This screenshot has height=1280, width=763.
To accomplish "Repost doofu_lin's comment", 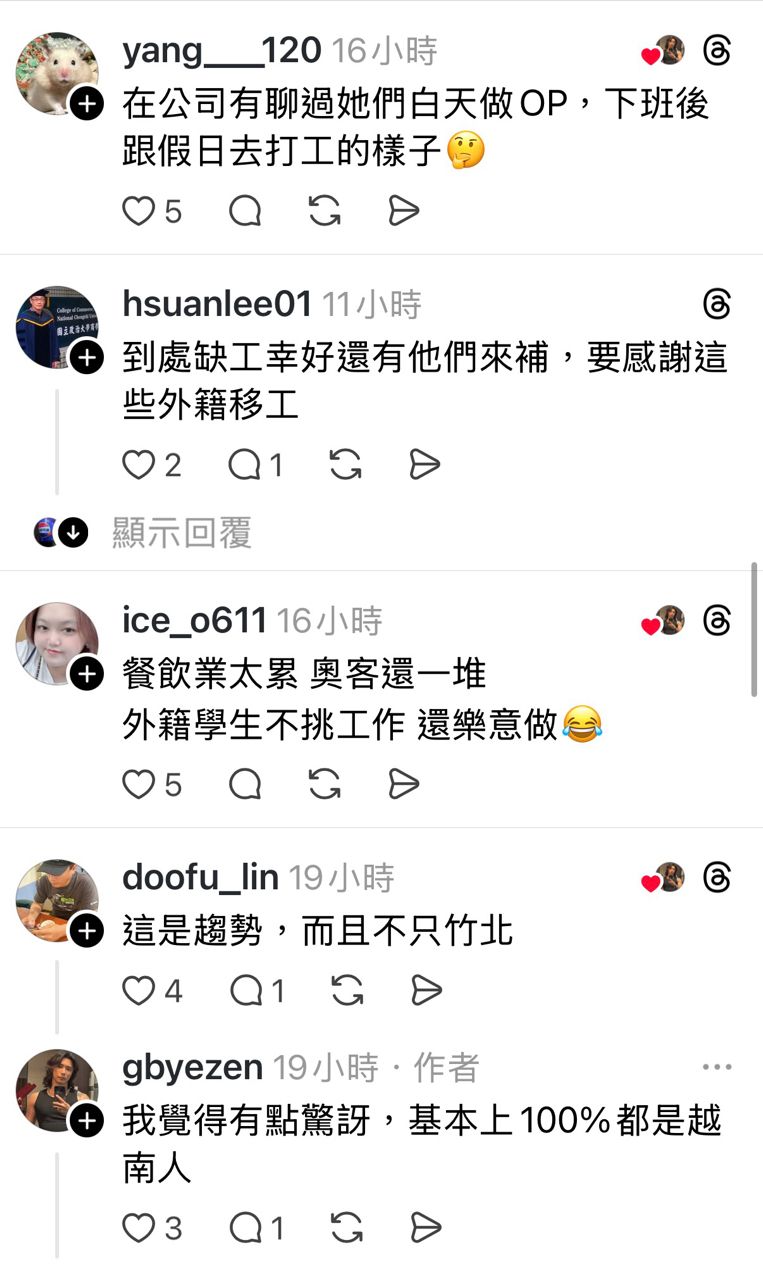I will [x=345, y=991].
